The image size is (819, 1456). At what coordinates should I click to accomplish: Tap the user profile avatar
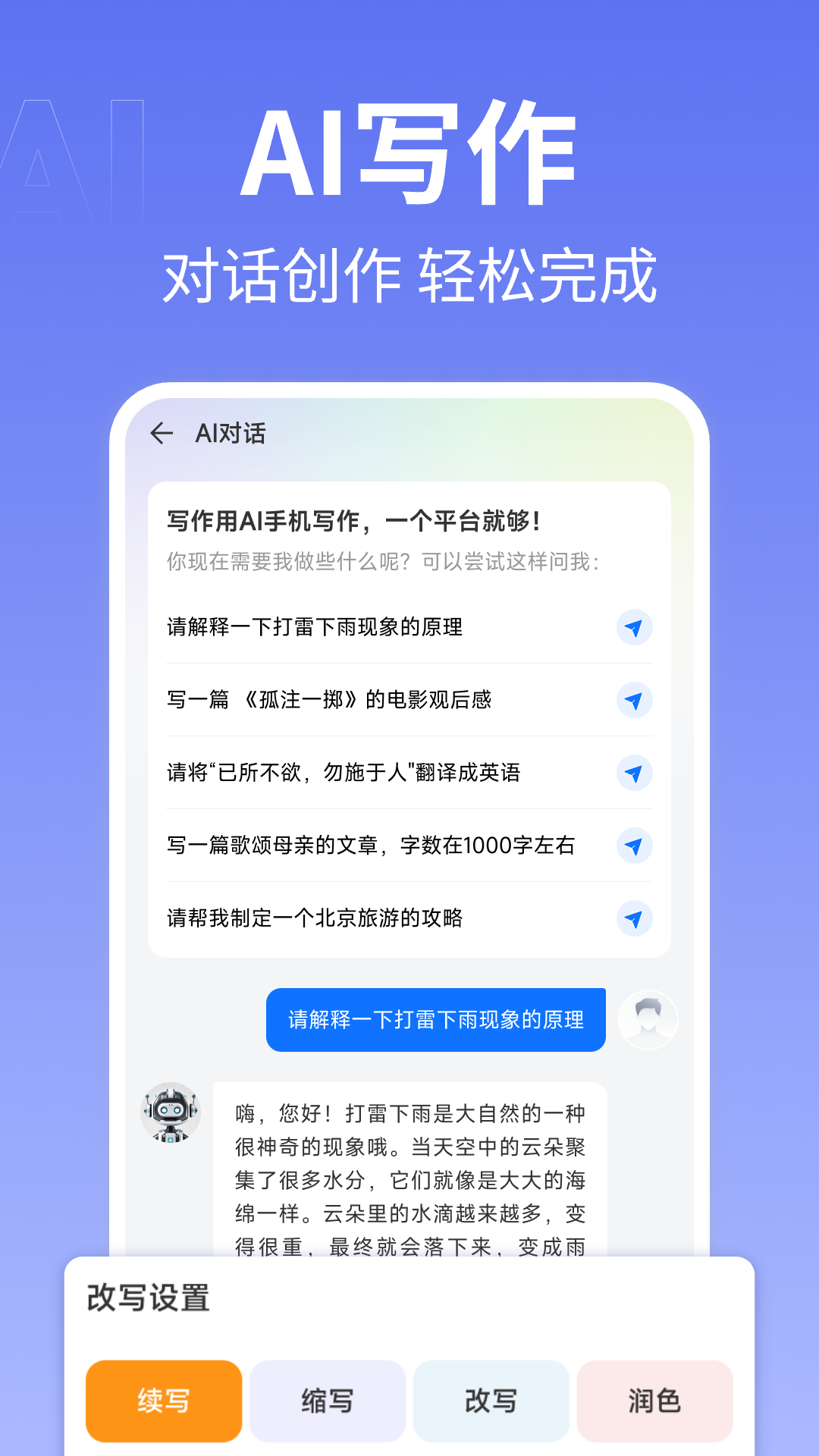click(x=647, y=1019)
